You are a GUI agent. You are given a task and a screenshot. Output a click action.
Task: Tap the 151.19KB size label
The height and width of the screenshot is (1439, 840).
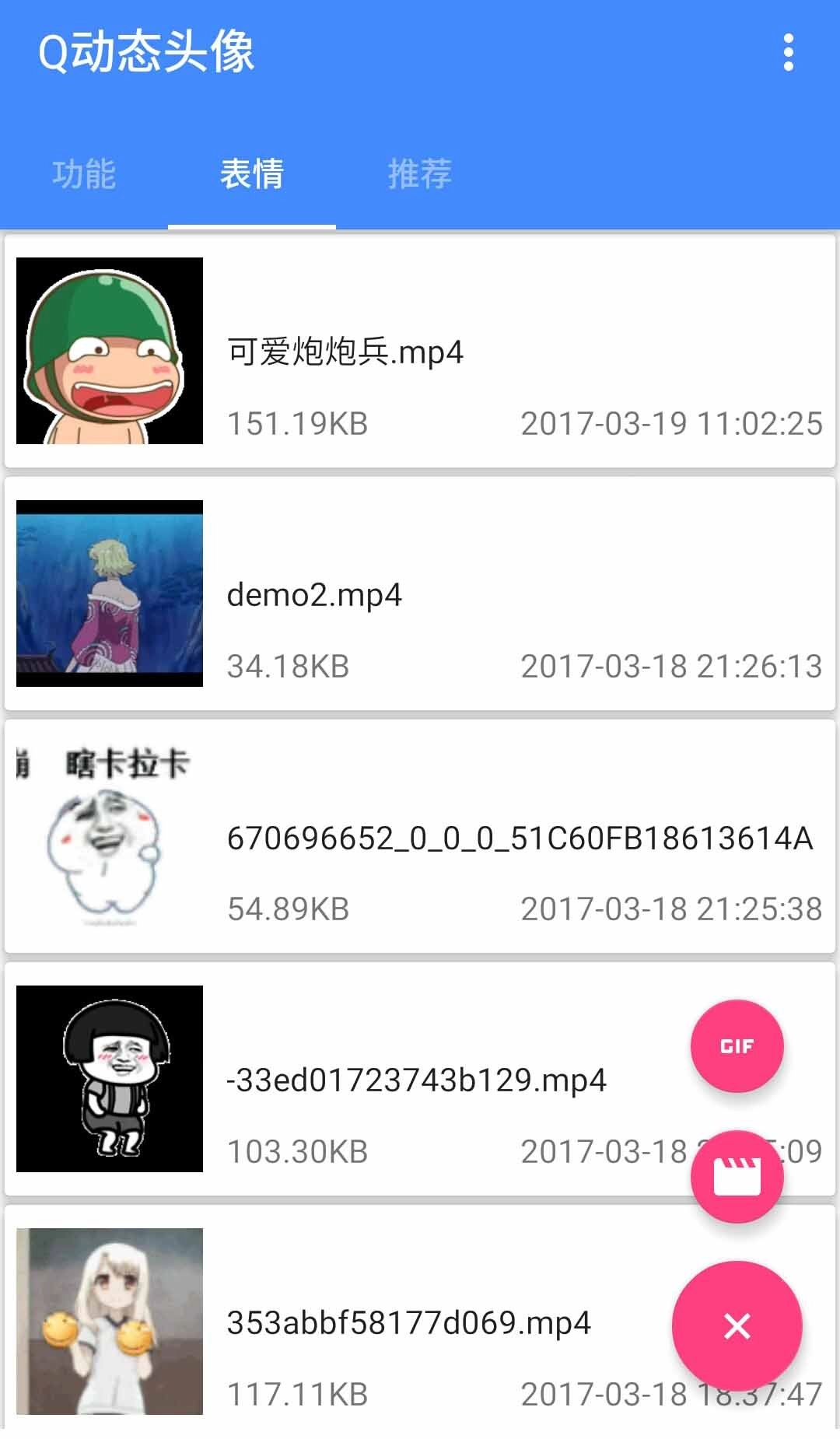click(x=299, y=423)
